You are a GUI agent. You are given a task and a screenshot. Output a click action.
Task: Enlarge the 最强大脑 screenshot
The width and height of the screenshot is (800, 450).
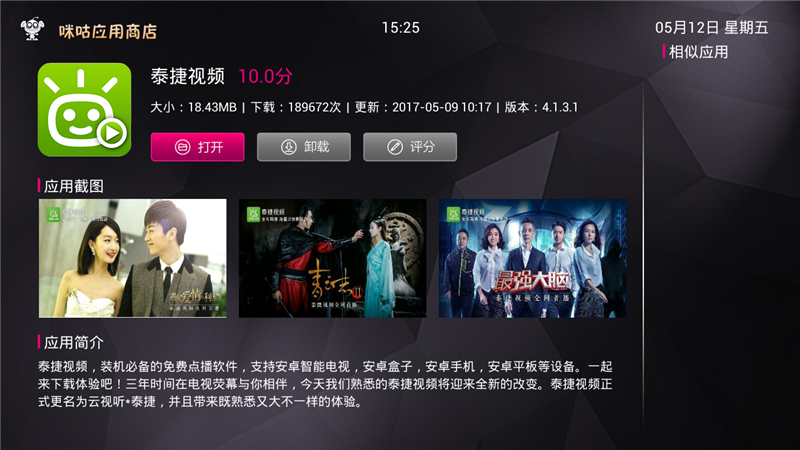[x=532, y=258]
